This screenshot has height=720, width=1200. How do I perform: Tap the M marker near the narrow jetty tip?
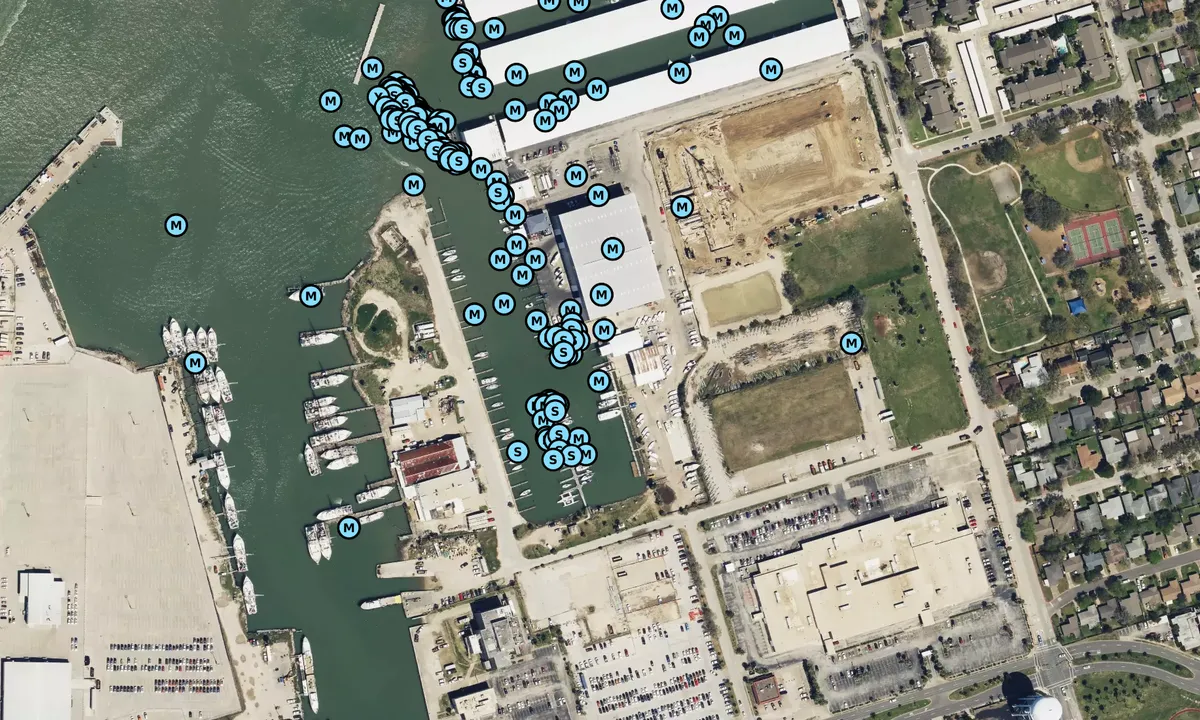(x=372, y=69)
